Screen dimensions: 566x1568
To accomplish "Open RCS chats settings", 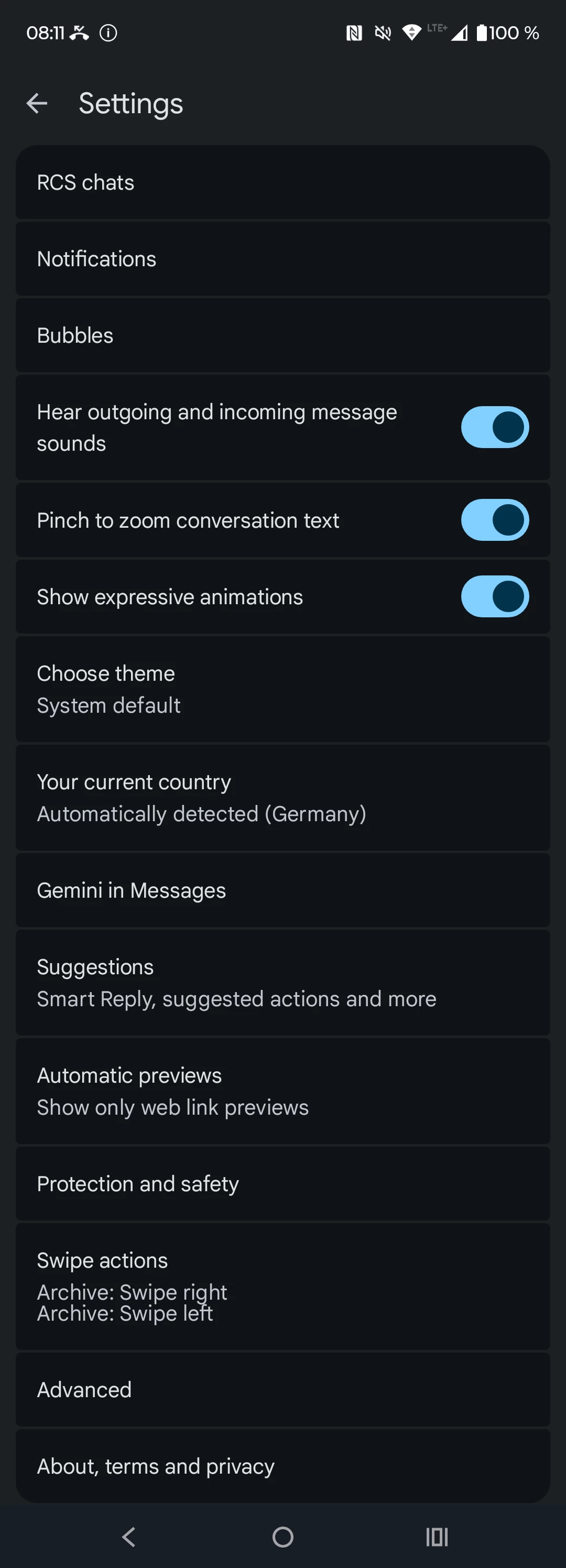I will [x=282, y=182].
